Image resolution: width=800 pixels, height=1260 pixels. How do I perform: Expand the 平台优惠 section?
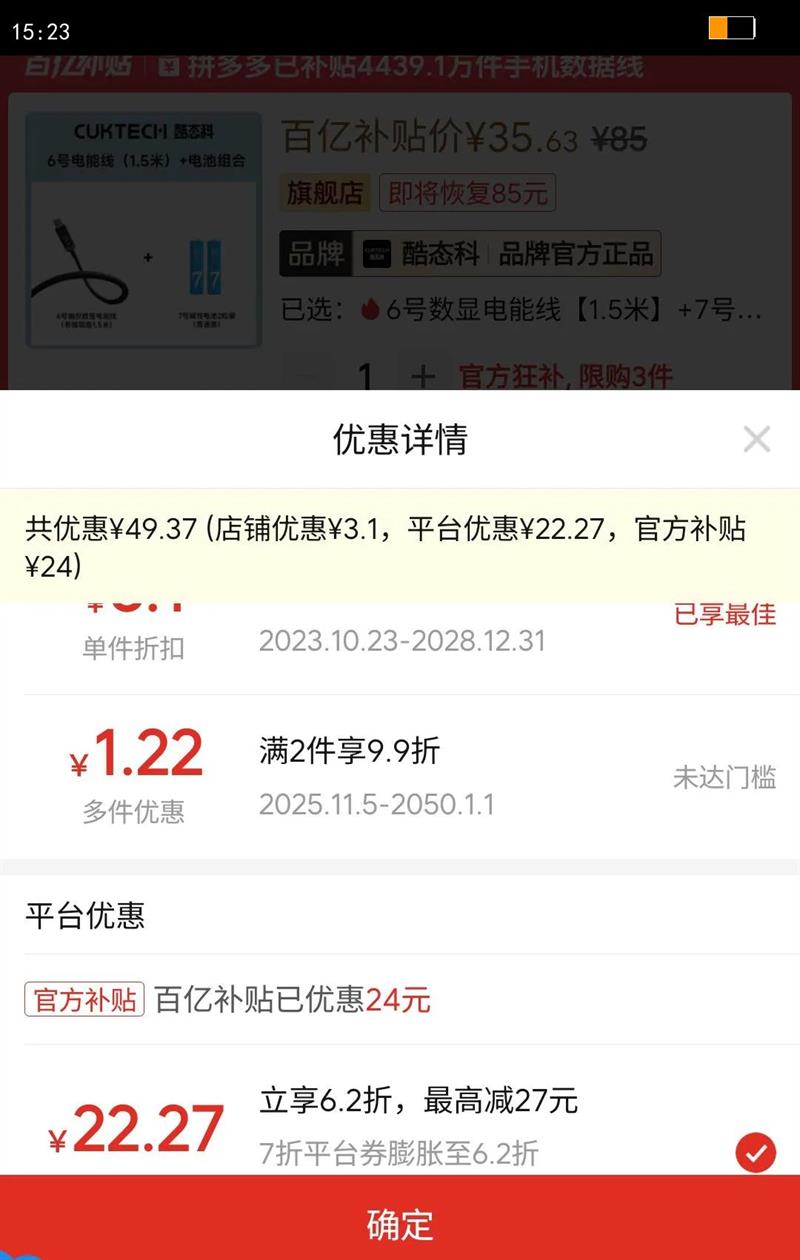coord(60,917)
